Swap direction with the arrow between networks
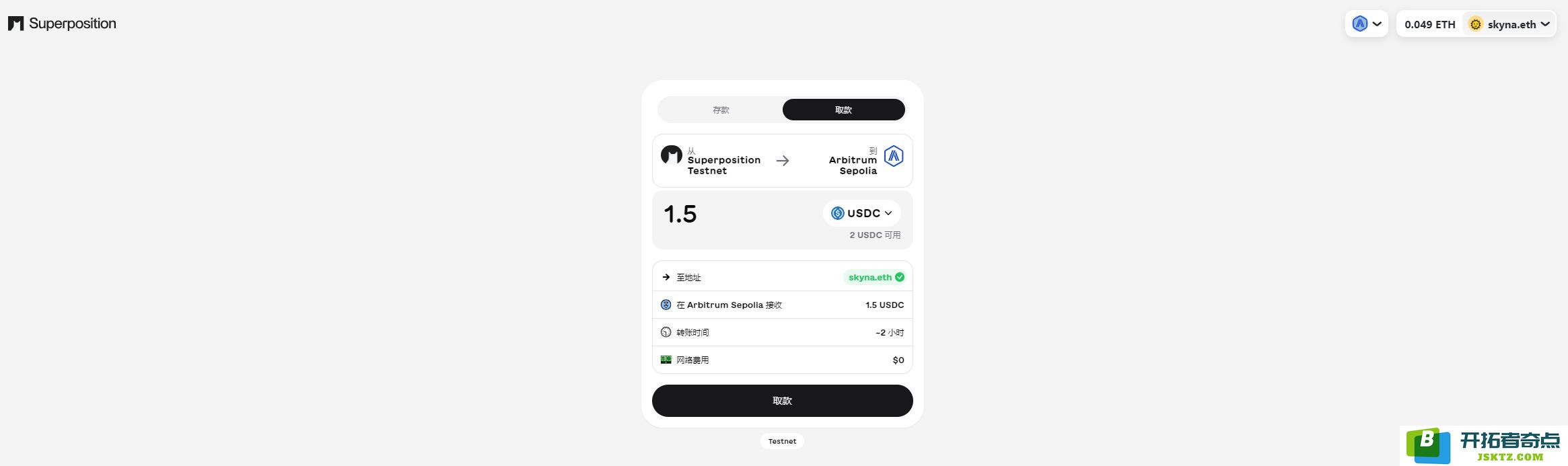 tap(782, 161)
